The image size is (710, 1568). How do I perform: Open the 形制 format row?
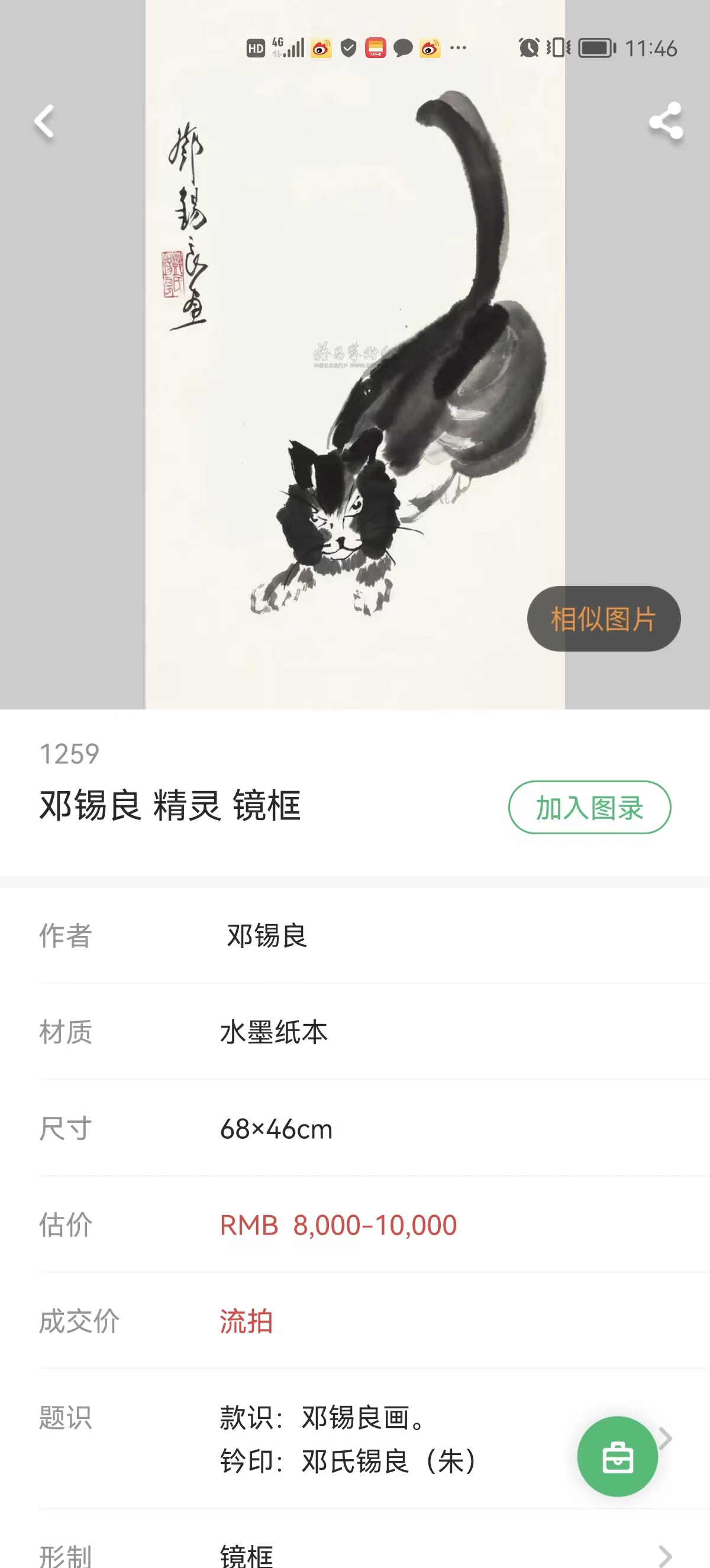pyautogui.click(x=665, y=1555)
